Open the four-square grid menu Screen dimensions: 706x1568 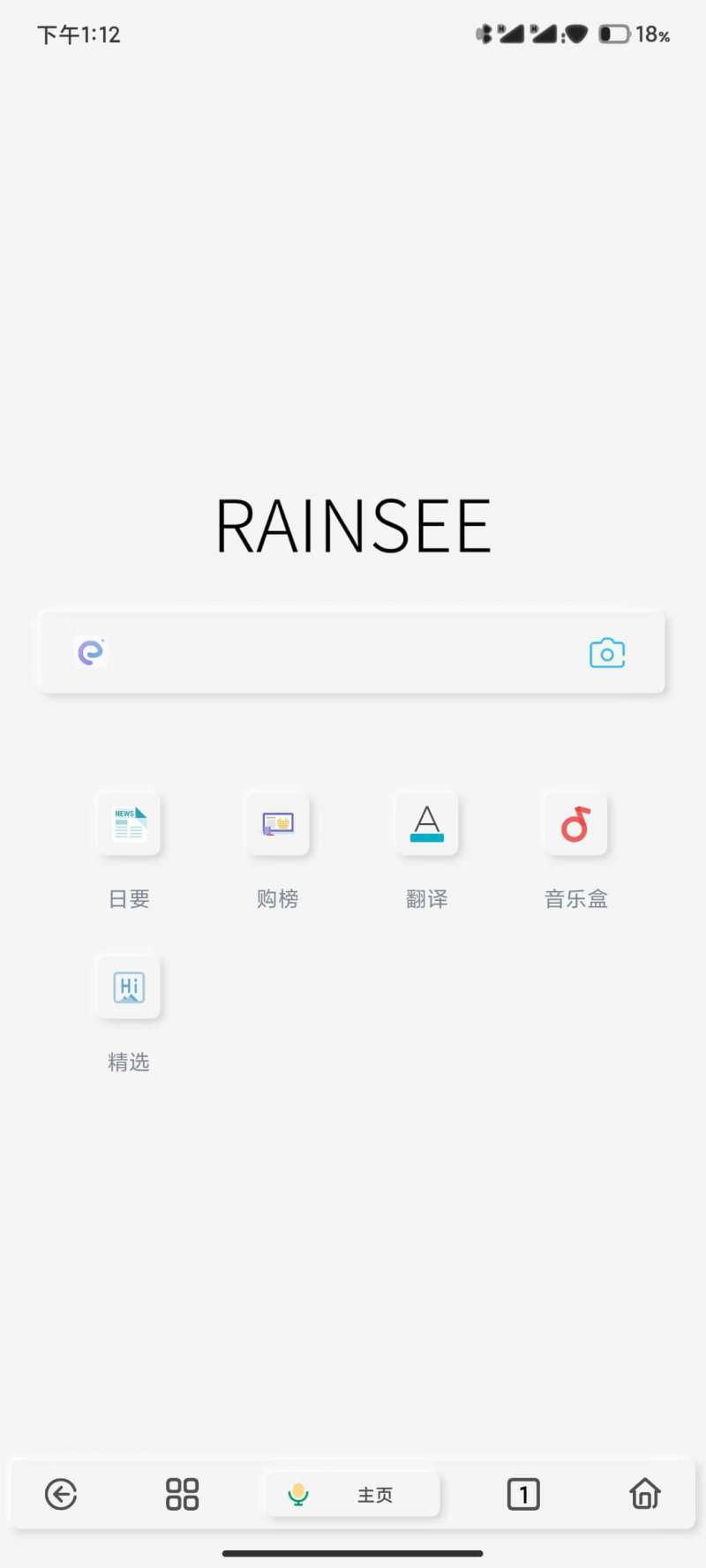(183, 1495)
